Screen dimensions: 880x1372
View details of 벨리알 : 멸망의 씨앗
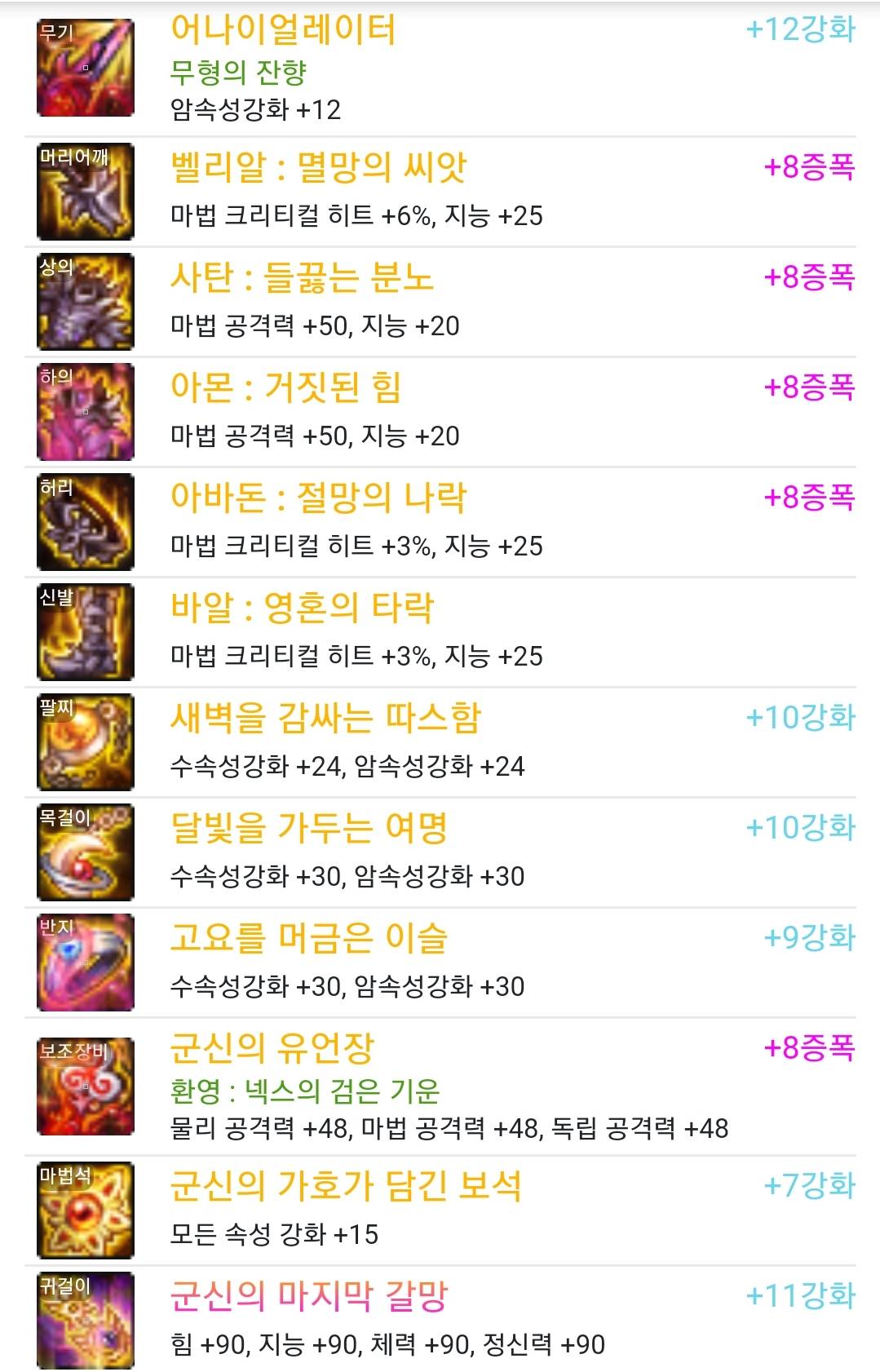click(x=318, y=168)
